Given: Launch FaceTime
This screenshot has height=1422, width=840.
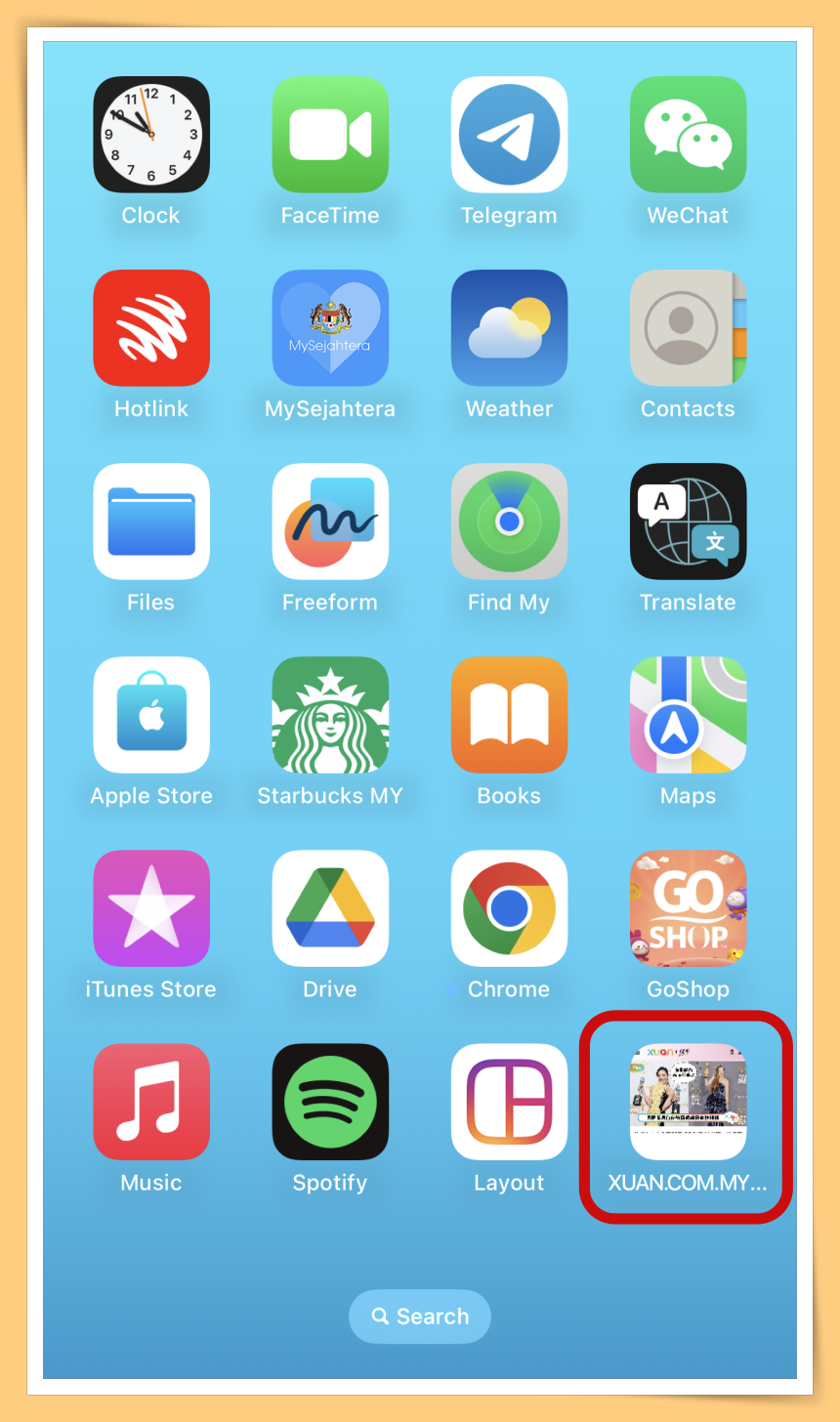Looking at the screenshot, I should (x=330, y=135).
